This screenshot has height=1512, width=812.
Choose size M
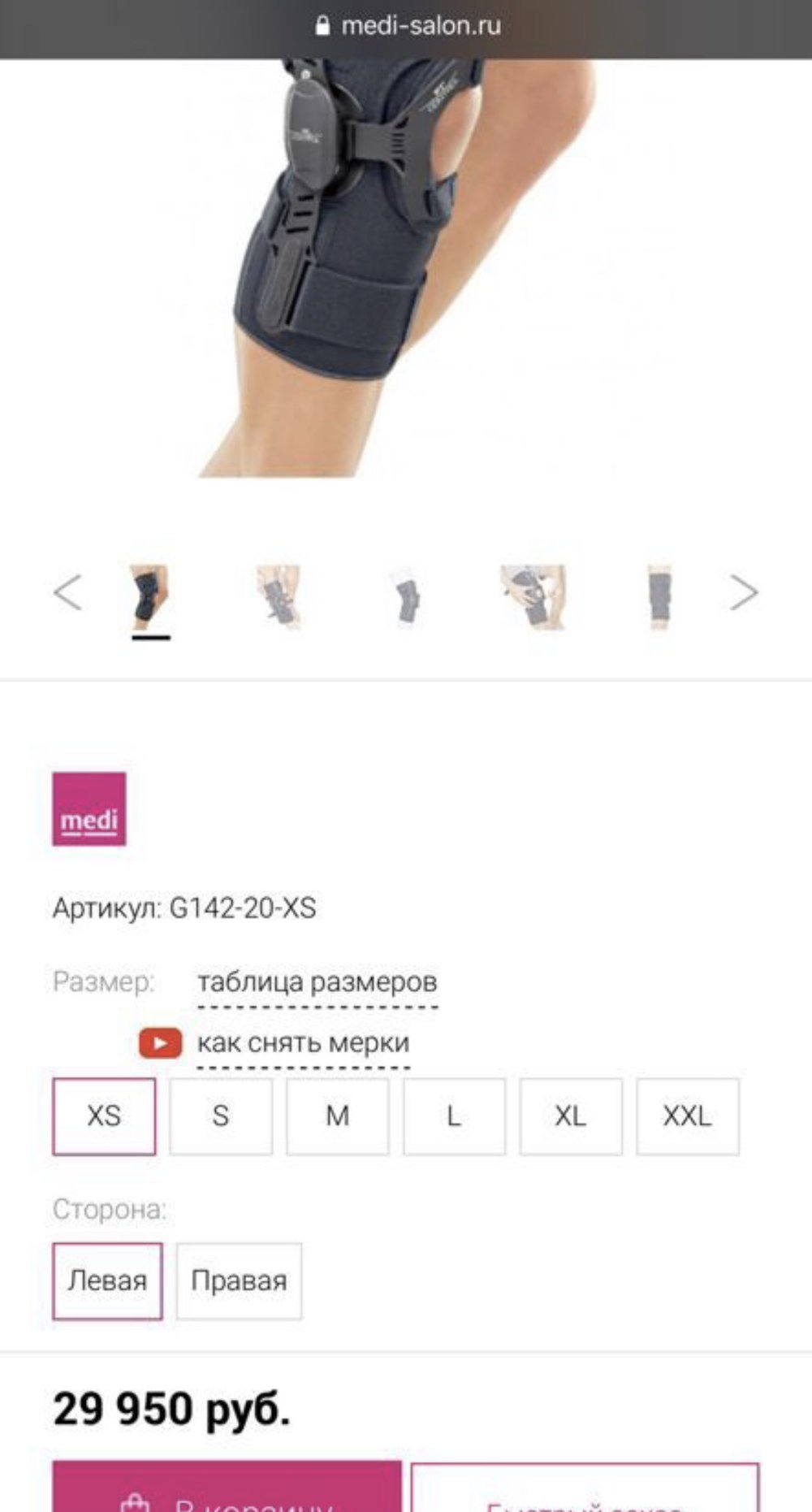tap(338, 1116)
